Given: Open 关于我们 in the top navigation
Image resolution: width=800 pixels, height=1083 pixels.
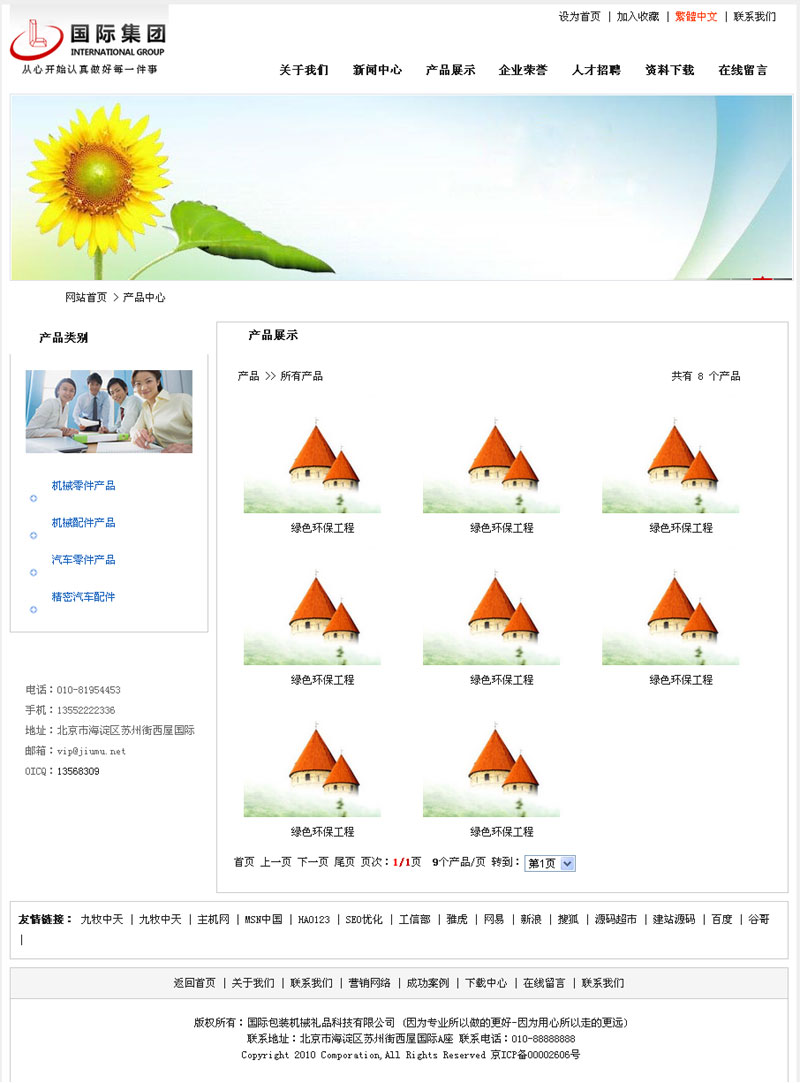Looking at the screenshot, I should (303, 70).
